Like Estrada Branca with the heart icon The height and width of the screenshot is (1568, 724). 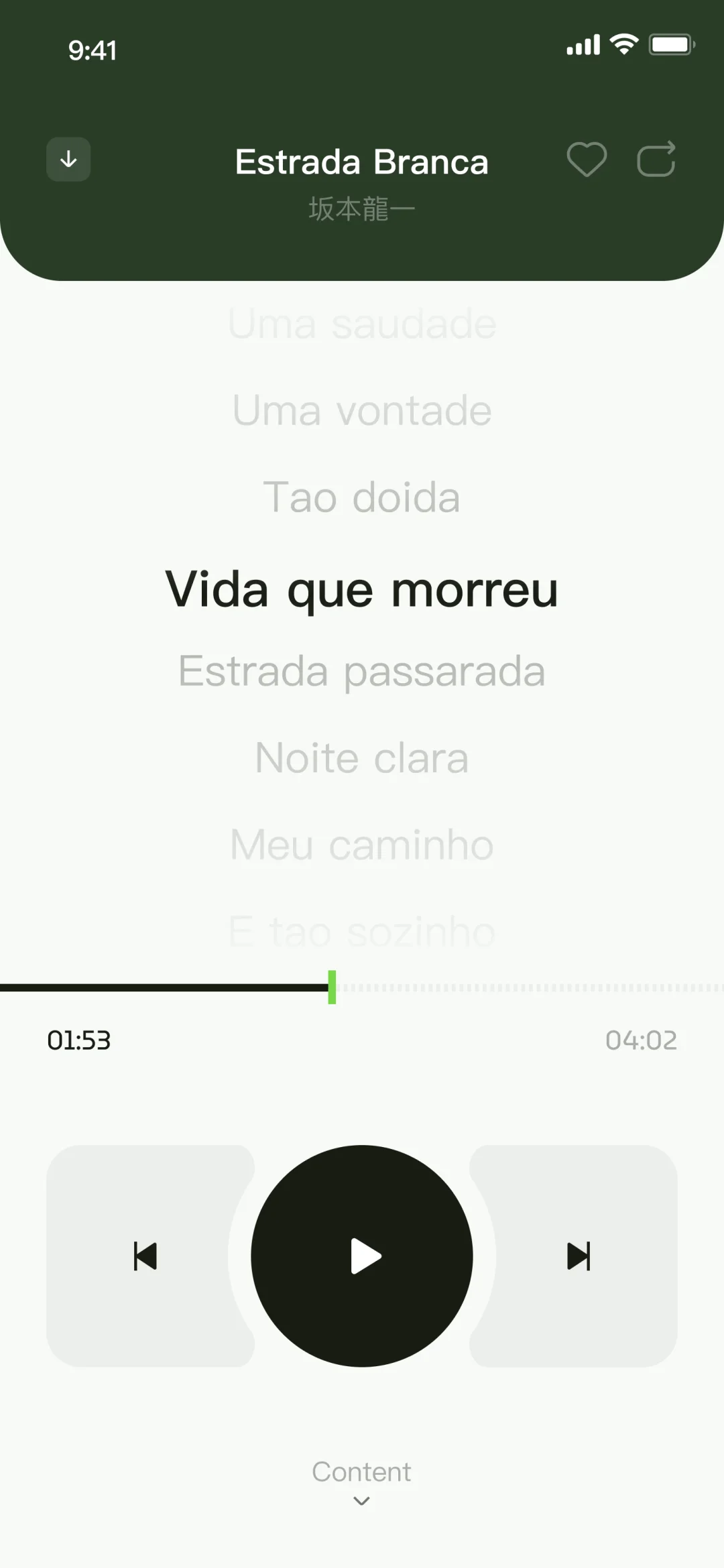(x=587, y=160)
